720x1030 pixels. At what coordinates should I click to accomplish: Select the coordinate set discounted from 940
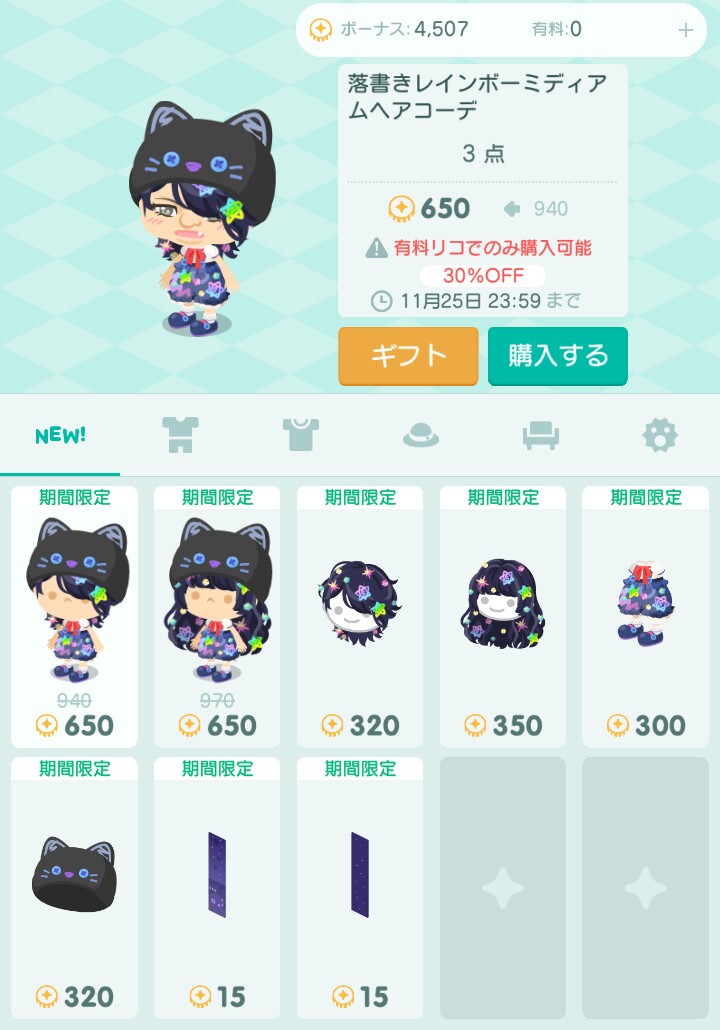(74, 617)
